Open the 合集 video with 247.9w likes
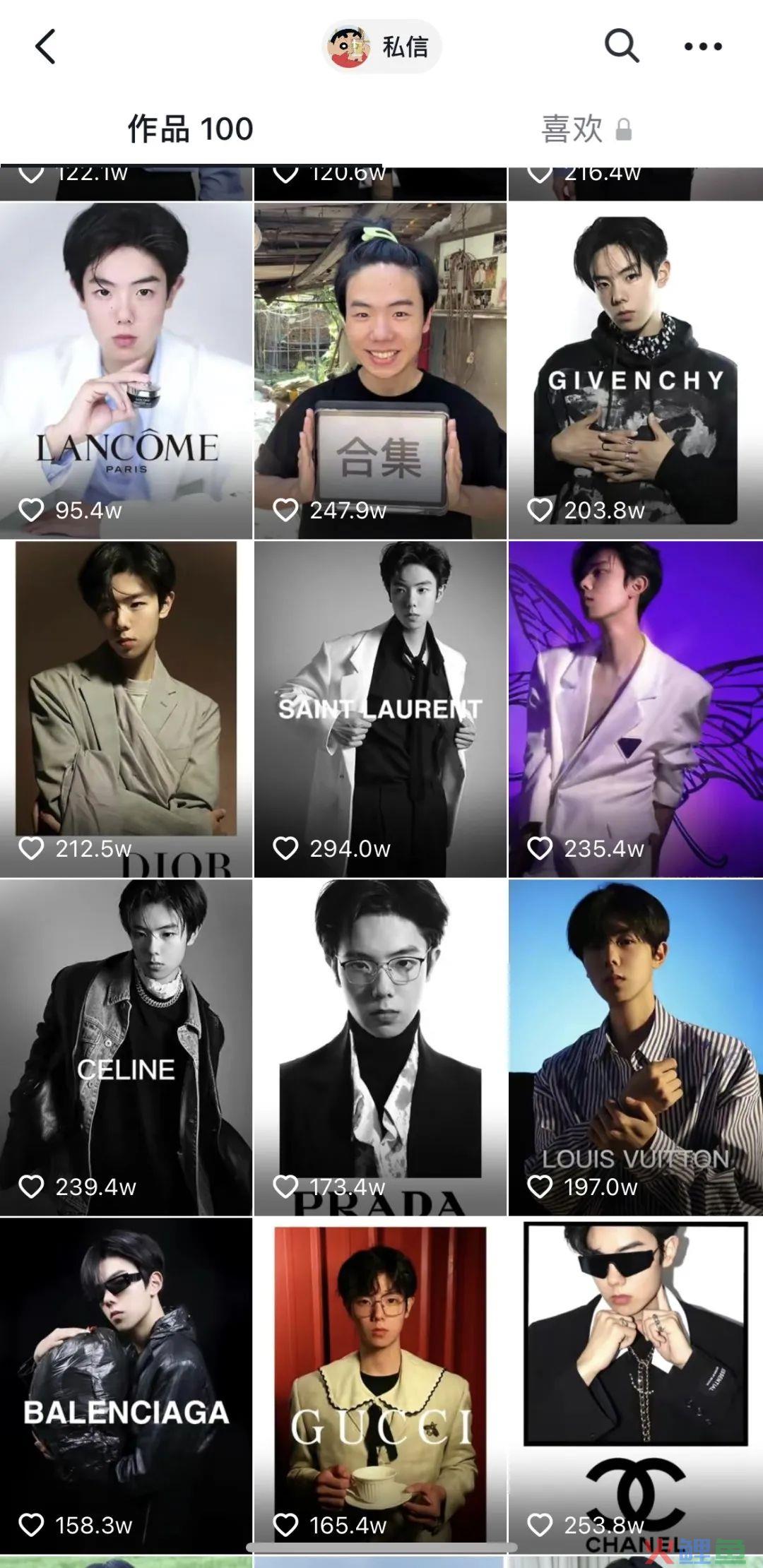 380,371
